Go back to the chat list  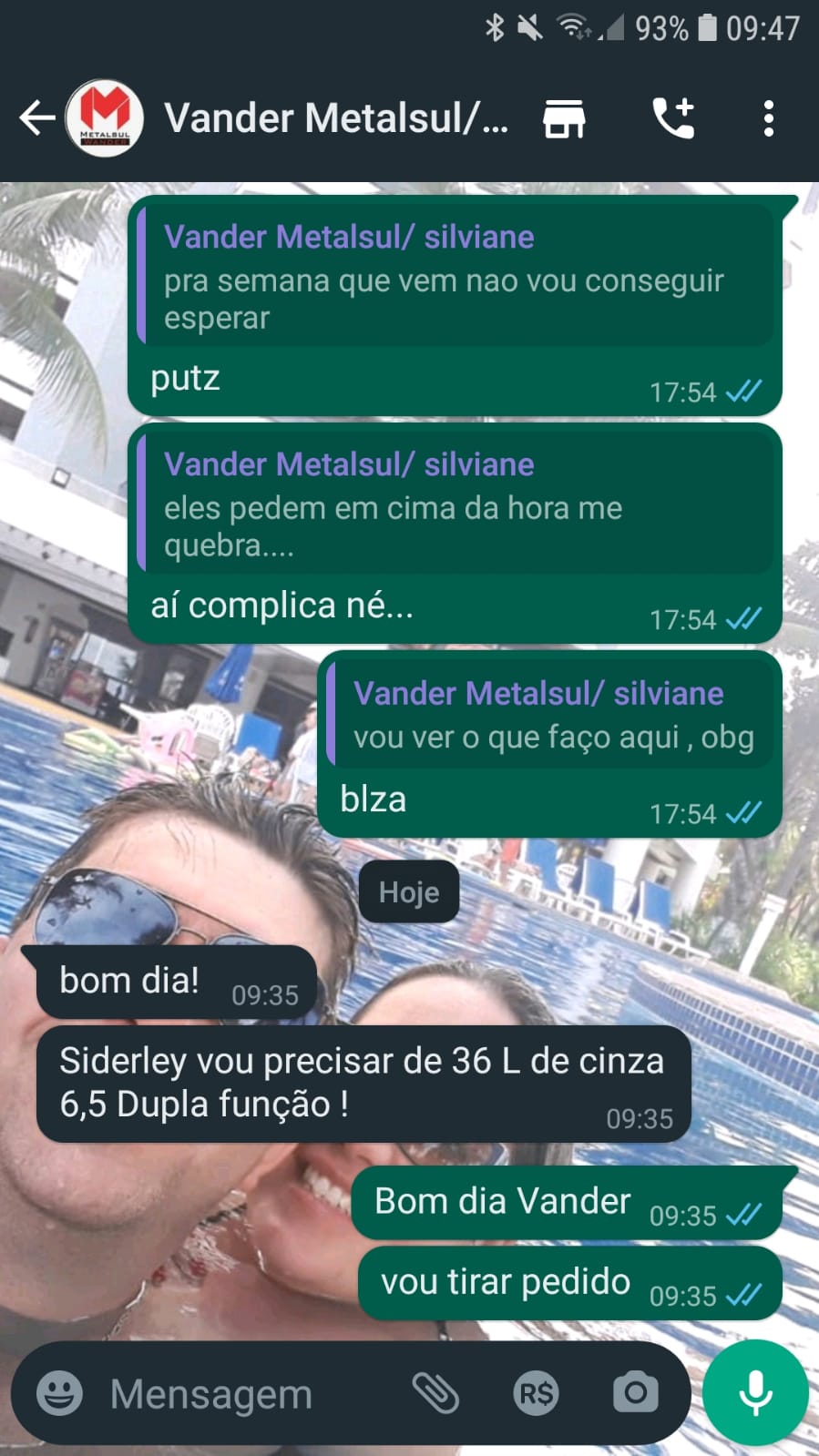(x=36, y=118)
